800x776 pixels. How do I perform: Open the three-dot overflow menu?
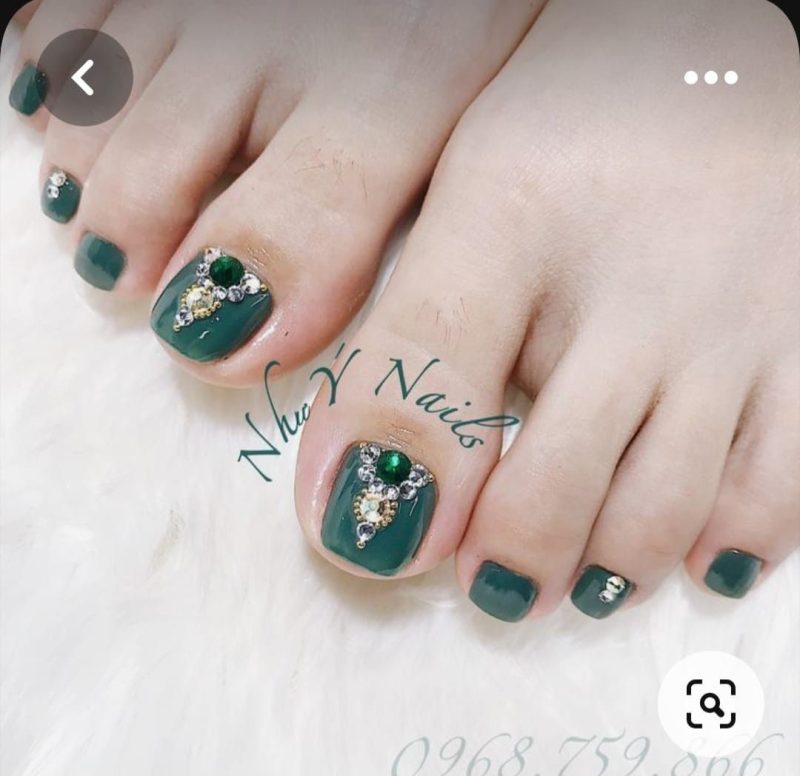click(x=711, y=78)
